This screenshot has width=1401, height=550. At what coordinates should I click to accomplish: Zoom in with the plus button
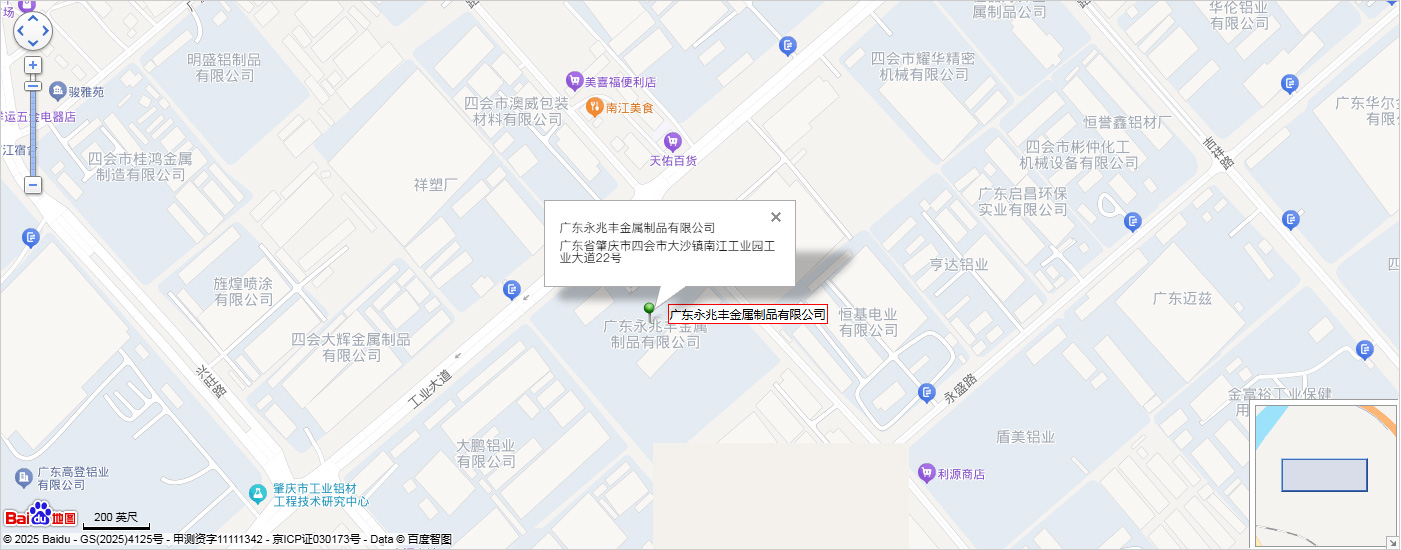[x=33, y=65]
